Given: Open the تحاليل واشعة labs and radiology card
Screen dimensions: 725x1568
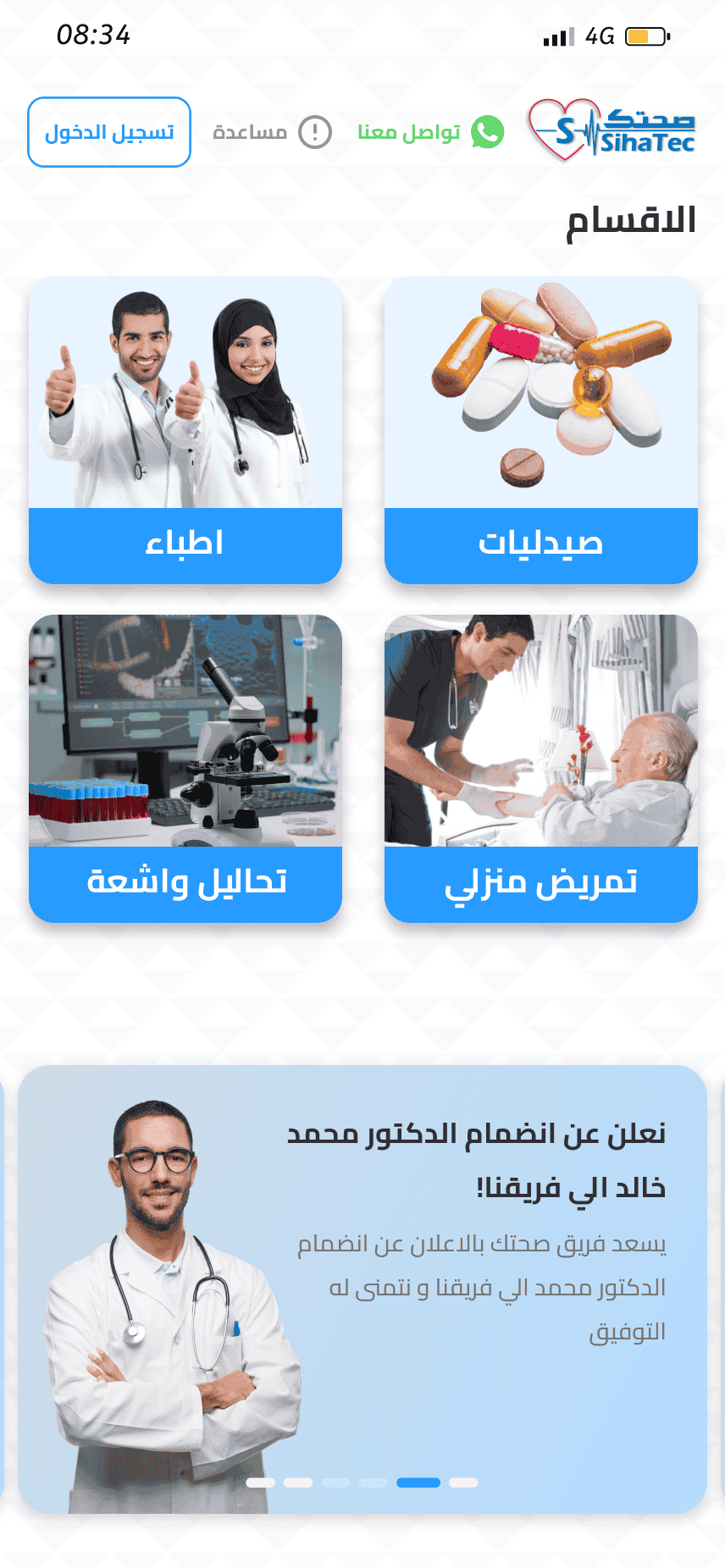Looking at the screenshot, I should [x=185, y=769].
